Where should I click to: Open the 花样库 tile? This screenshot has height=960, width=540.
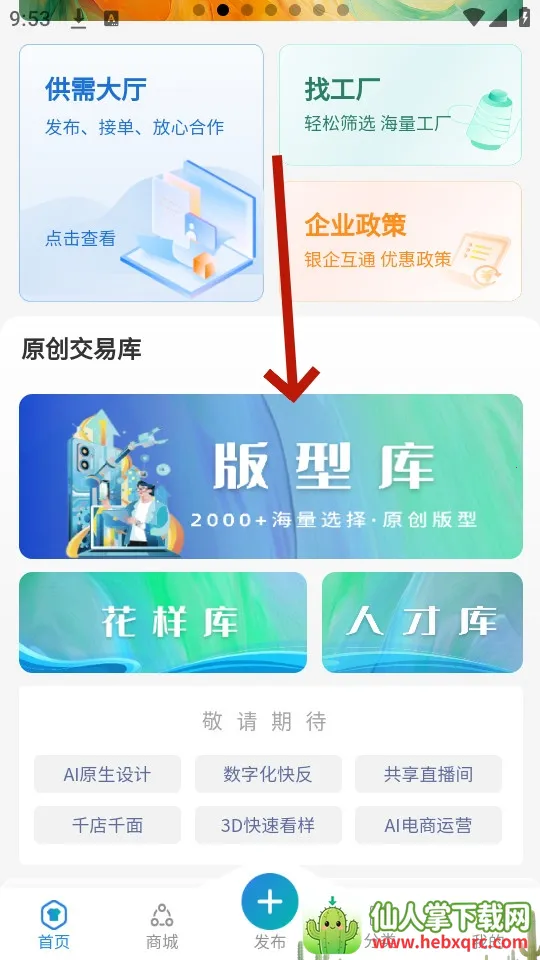point(163,622)
